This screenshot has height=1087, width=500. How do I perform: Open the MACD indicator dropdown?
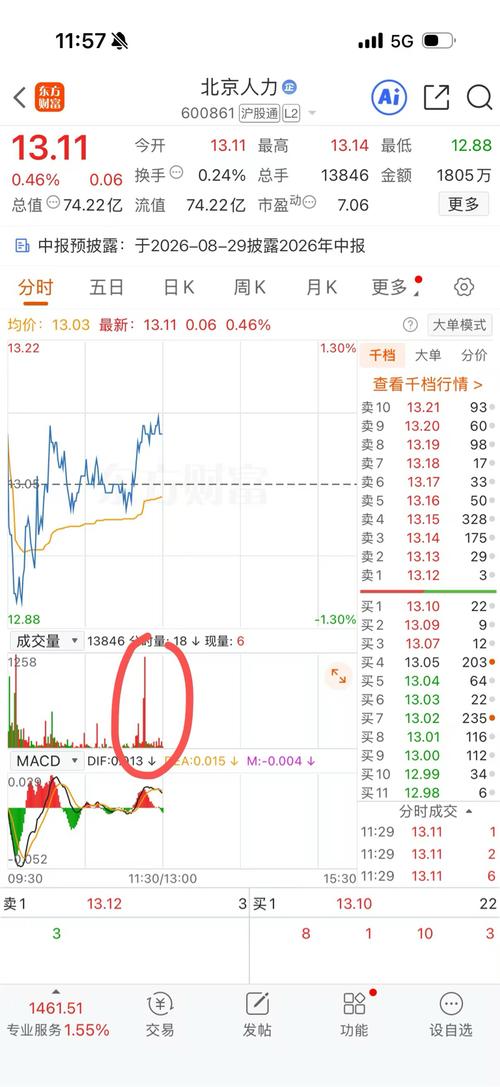[45, 760]
